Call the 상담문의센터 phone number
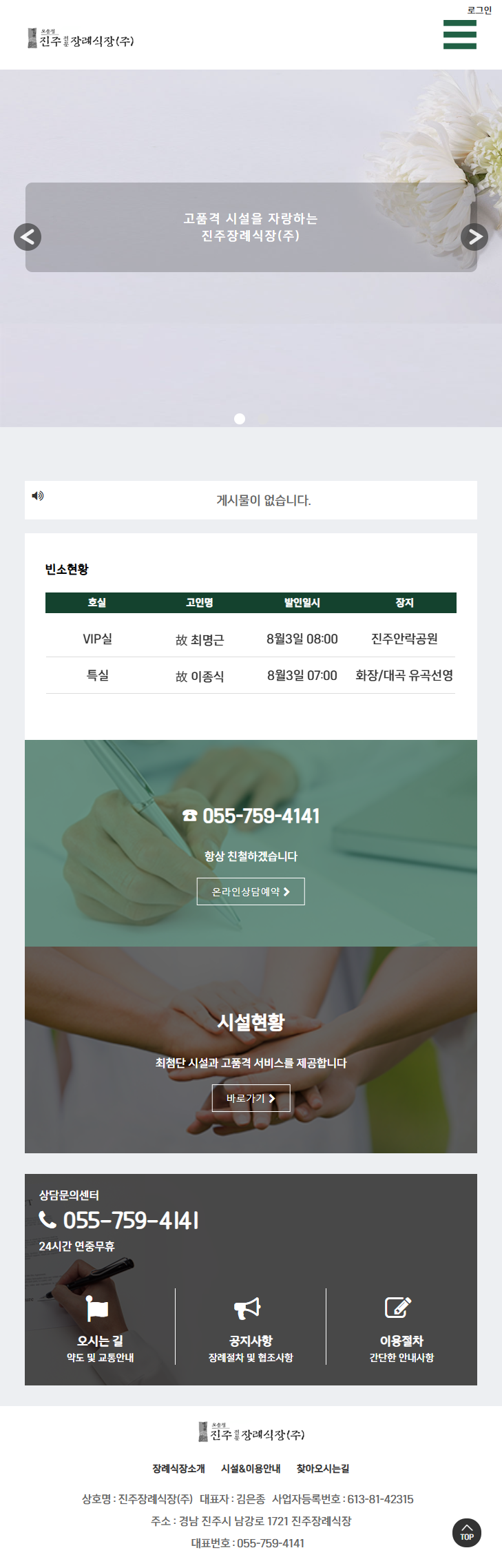 (x=131, y=1221)
